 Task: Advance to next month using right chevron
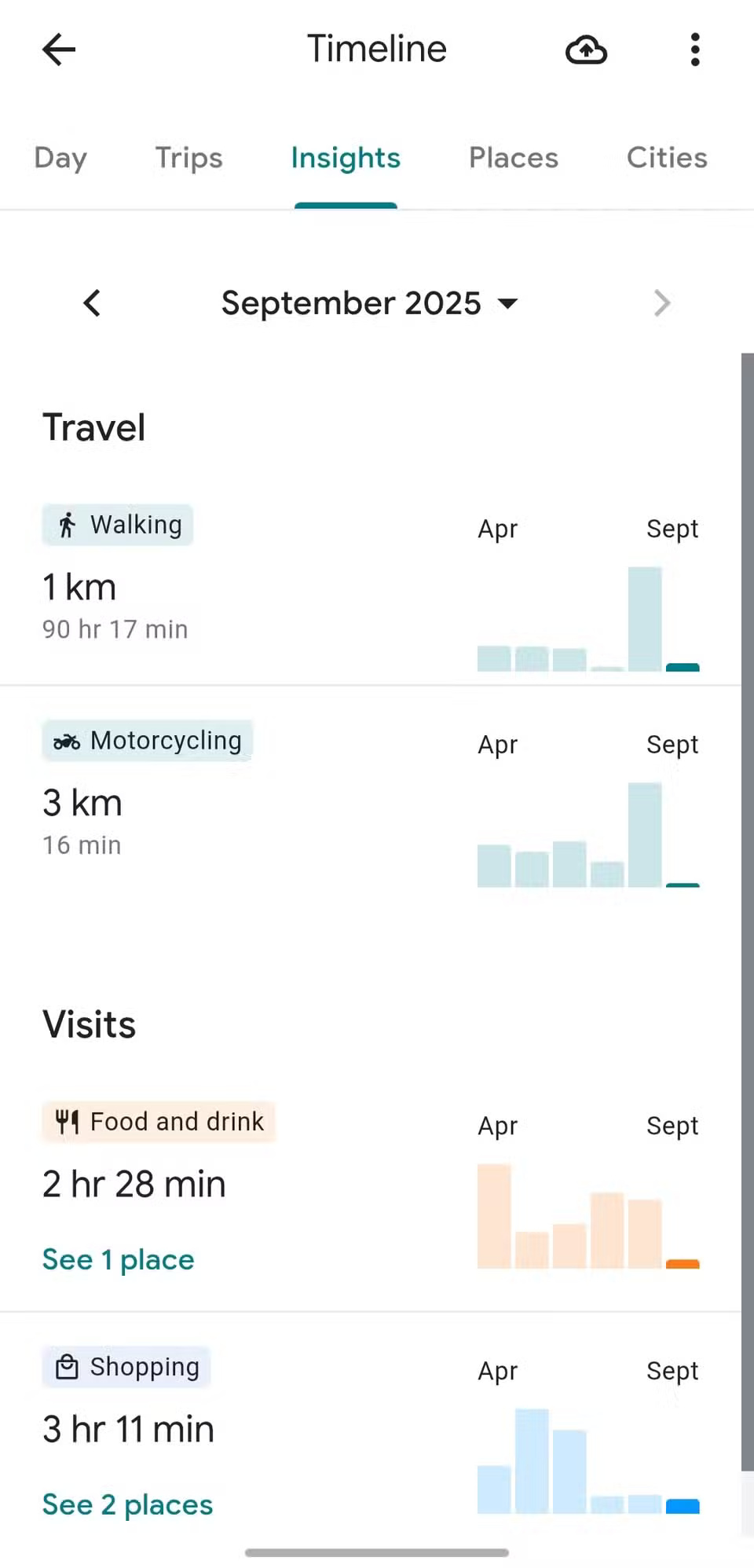pos(662,302)
